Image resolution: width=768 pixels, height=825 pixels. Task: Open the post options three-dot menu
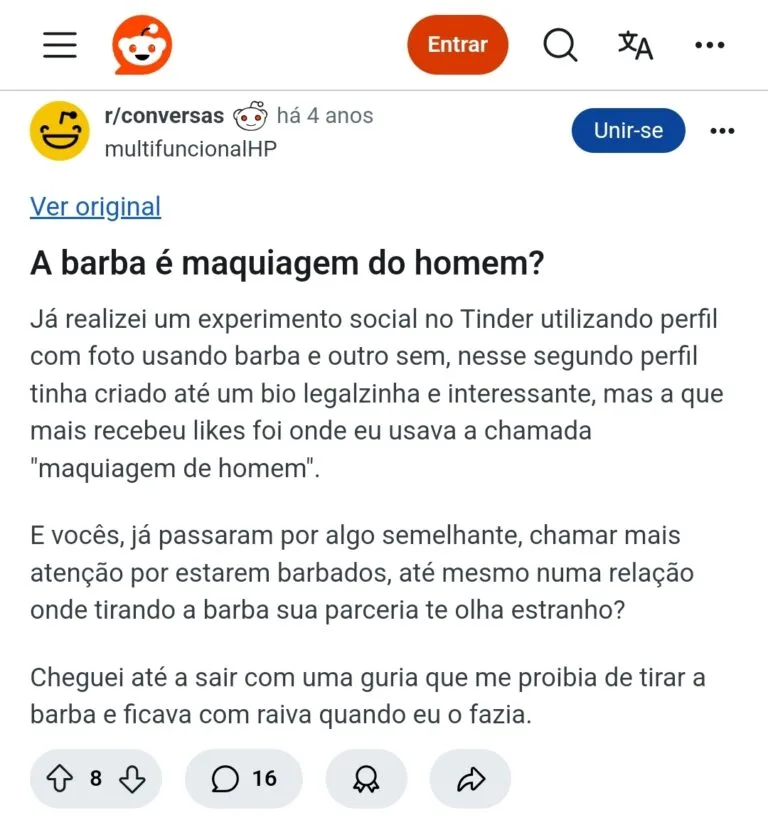(x=722, y=131)
